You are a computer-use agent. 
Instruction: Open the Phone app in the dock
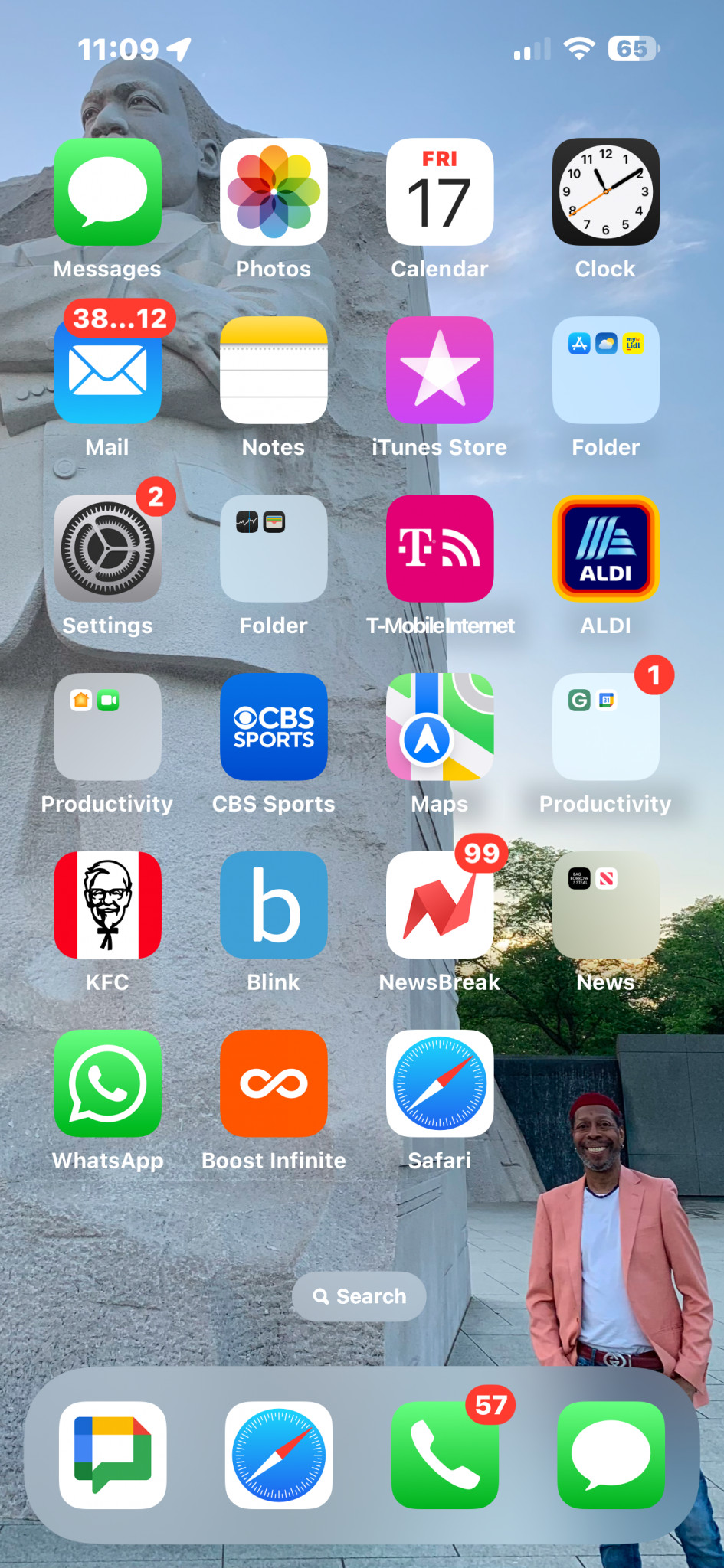(445, 1455)
